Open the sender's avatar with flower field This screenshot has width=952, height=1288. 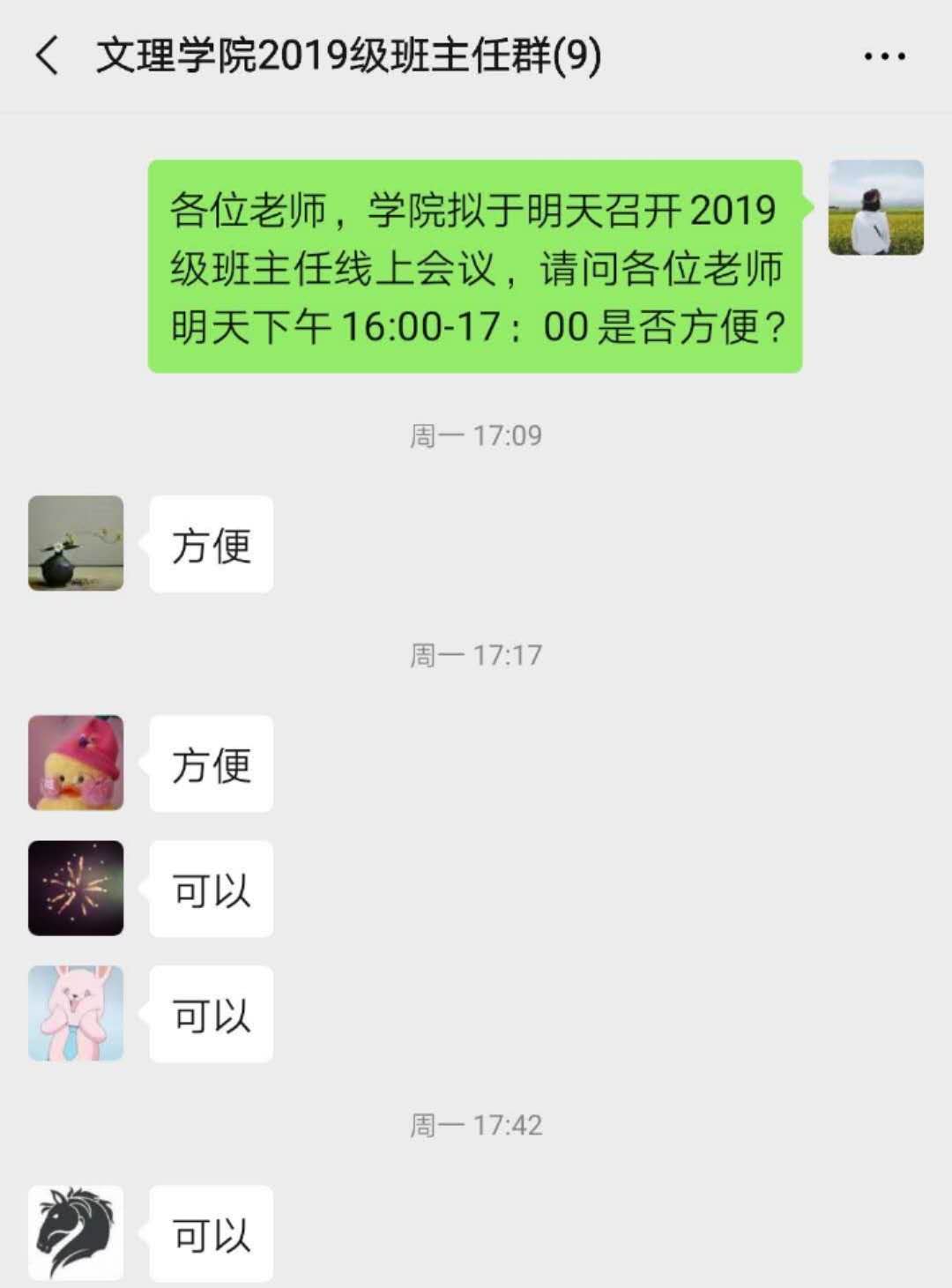coord(875,208)
